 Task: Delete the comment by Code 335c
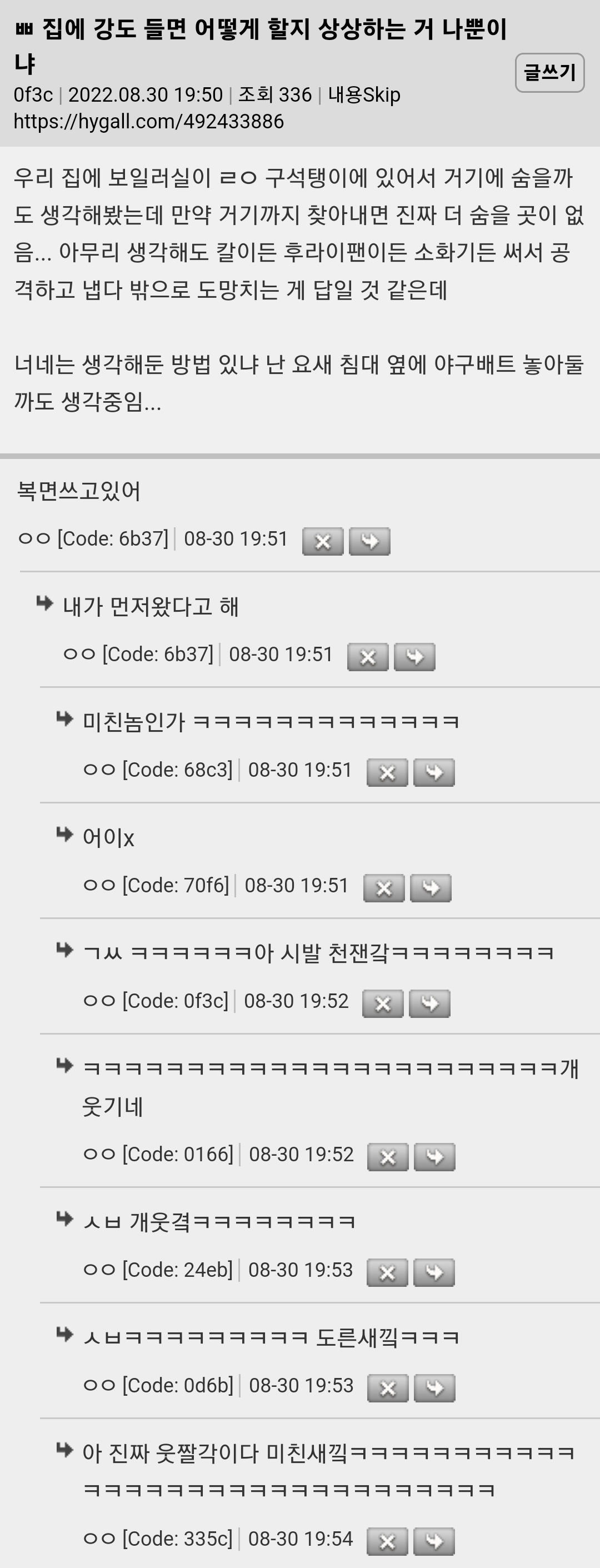pos(387,1542)
